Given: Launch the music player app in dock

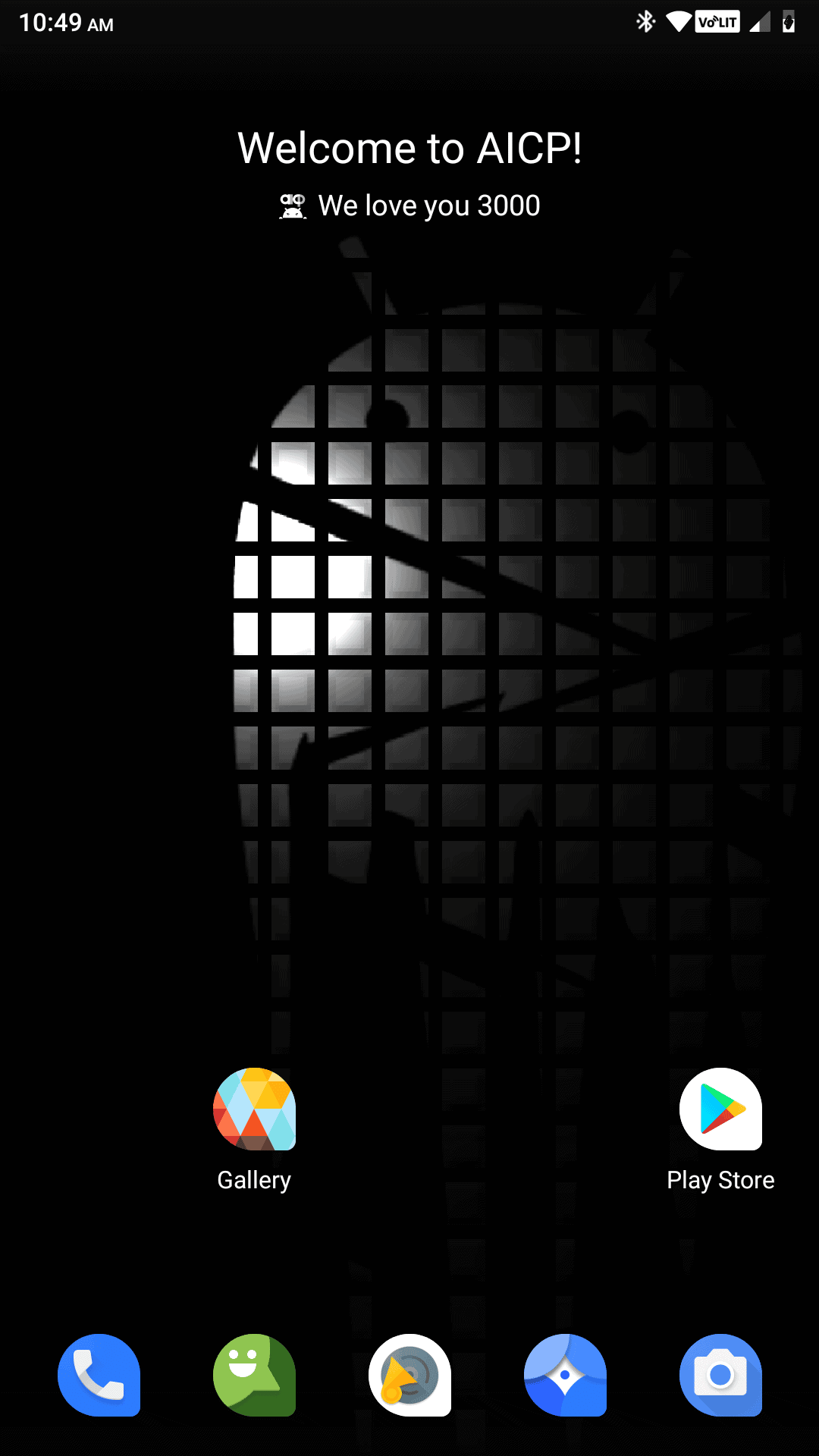Looking at the screenshot, I should 409,1375.
